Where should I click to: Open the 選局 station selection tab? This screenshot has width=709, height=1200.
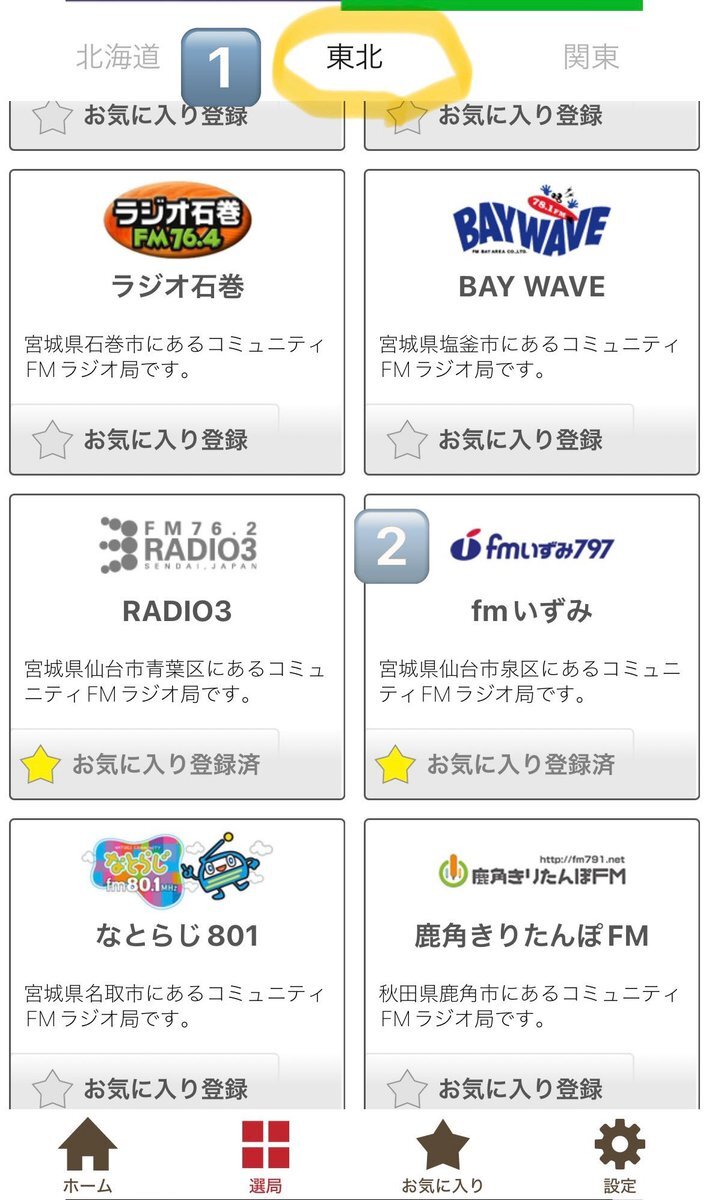[x=265, y=1156]
